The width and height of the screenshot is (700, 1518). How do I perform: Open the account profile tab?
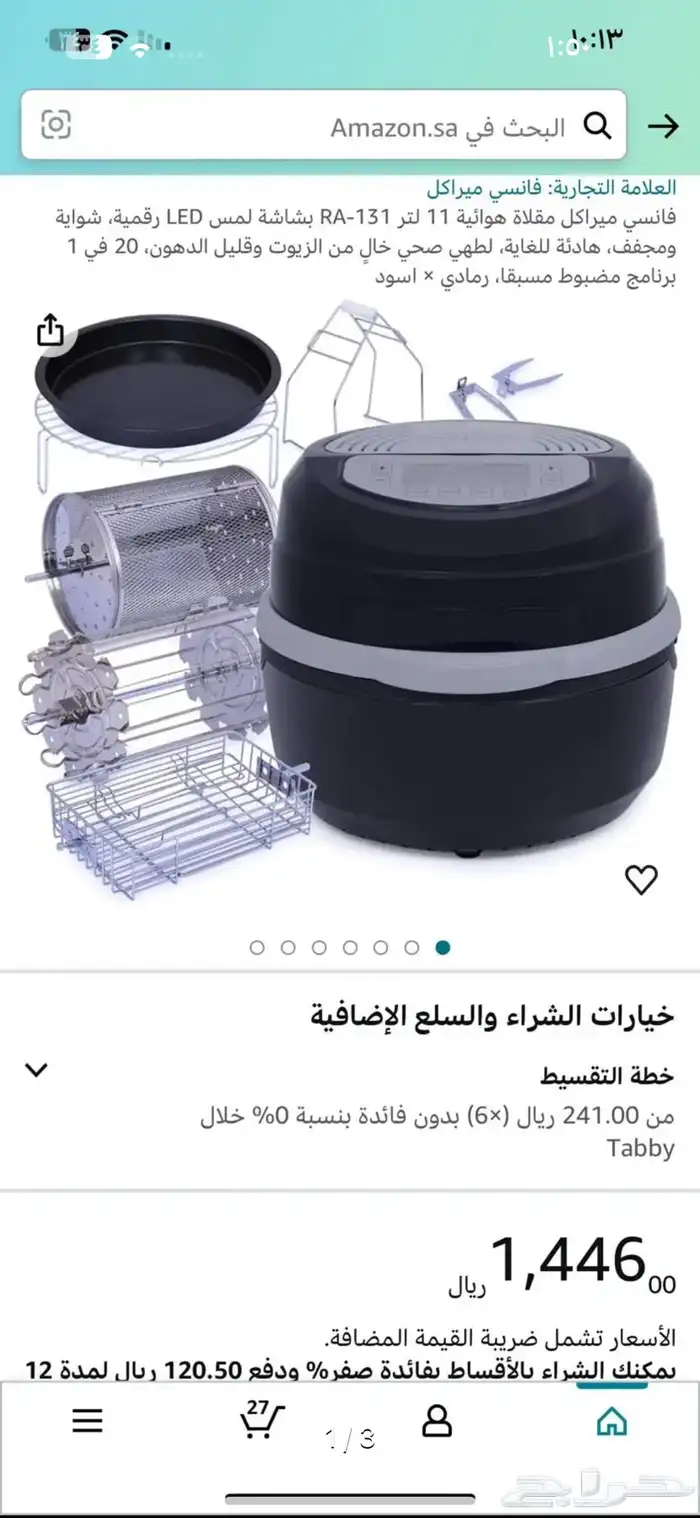tap(437, 1422)
